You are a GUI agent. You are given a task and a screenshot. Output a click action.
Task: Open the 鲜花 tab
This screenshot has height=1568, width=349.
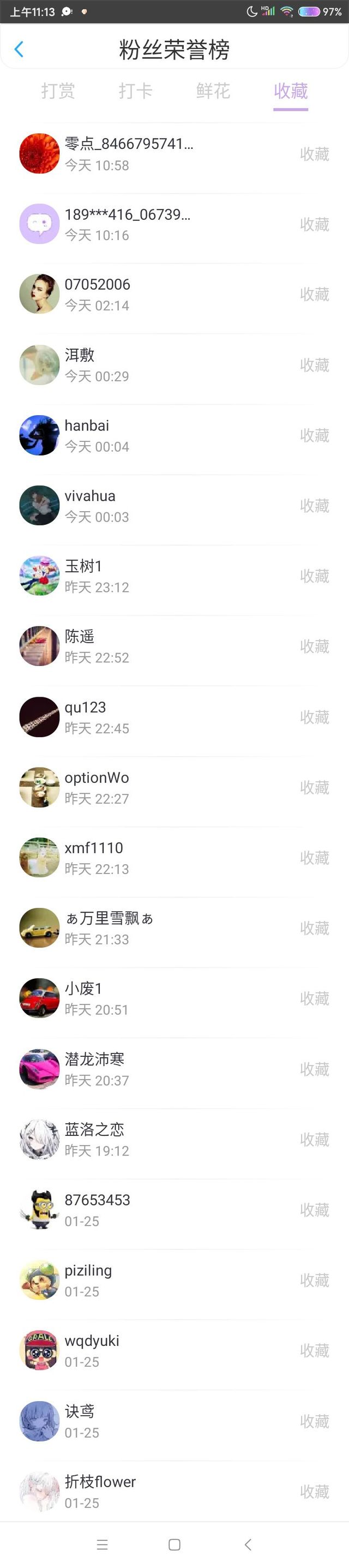point(213,91)
